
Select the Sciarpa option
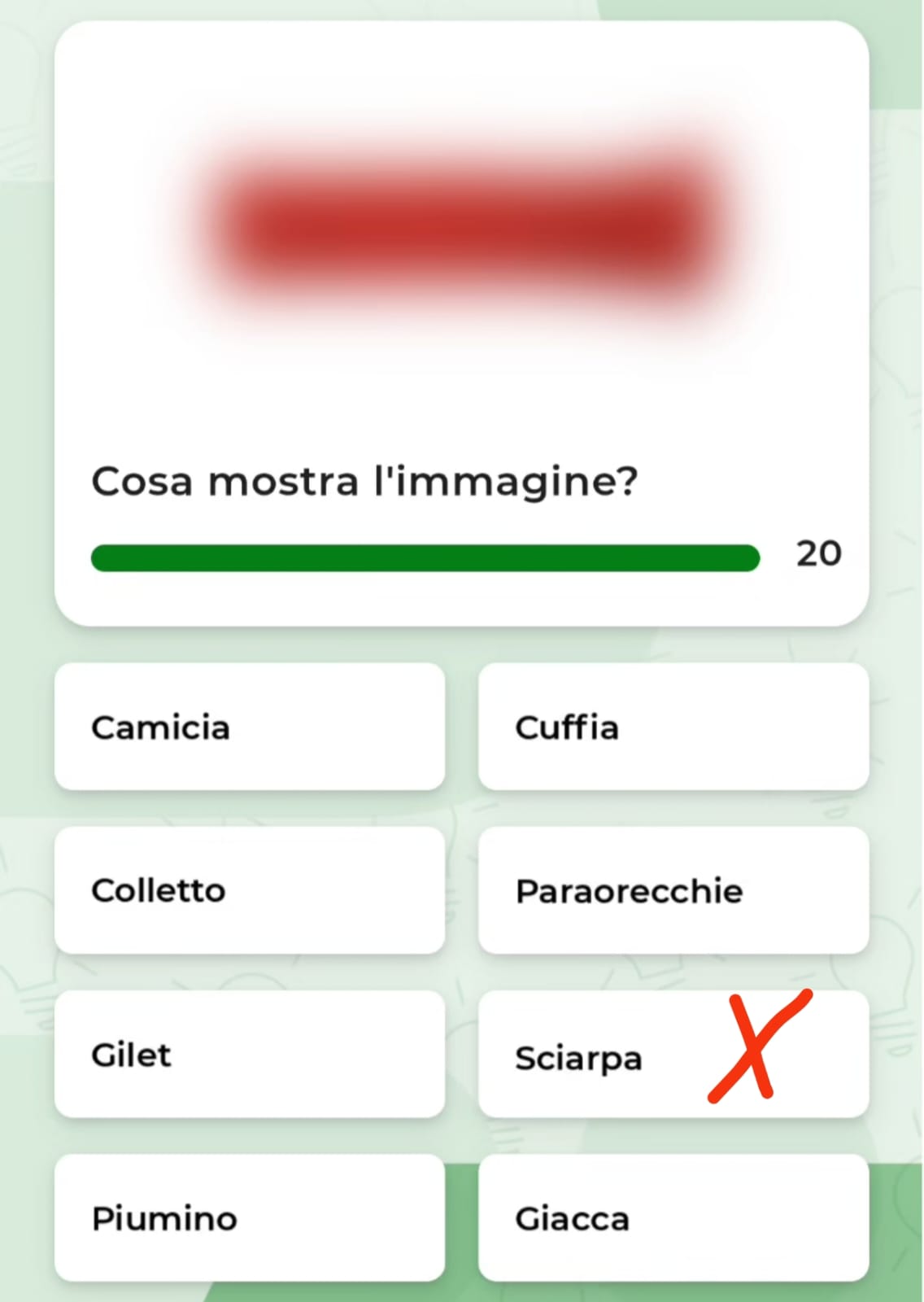tap(673, 1055)
